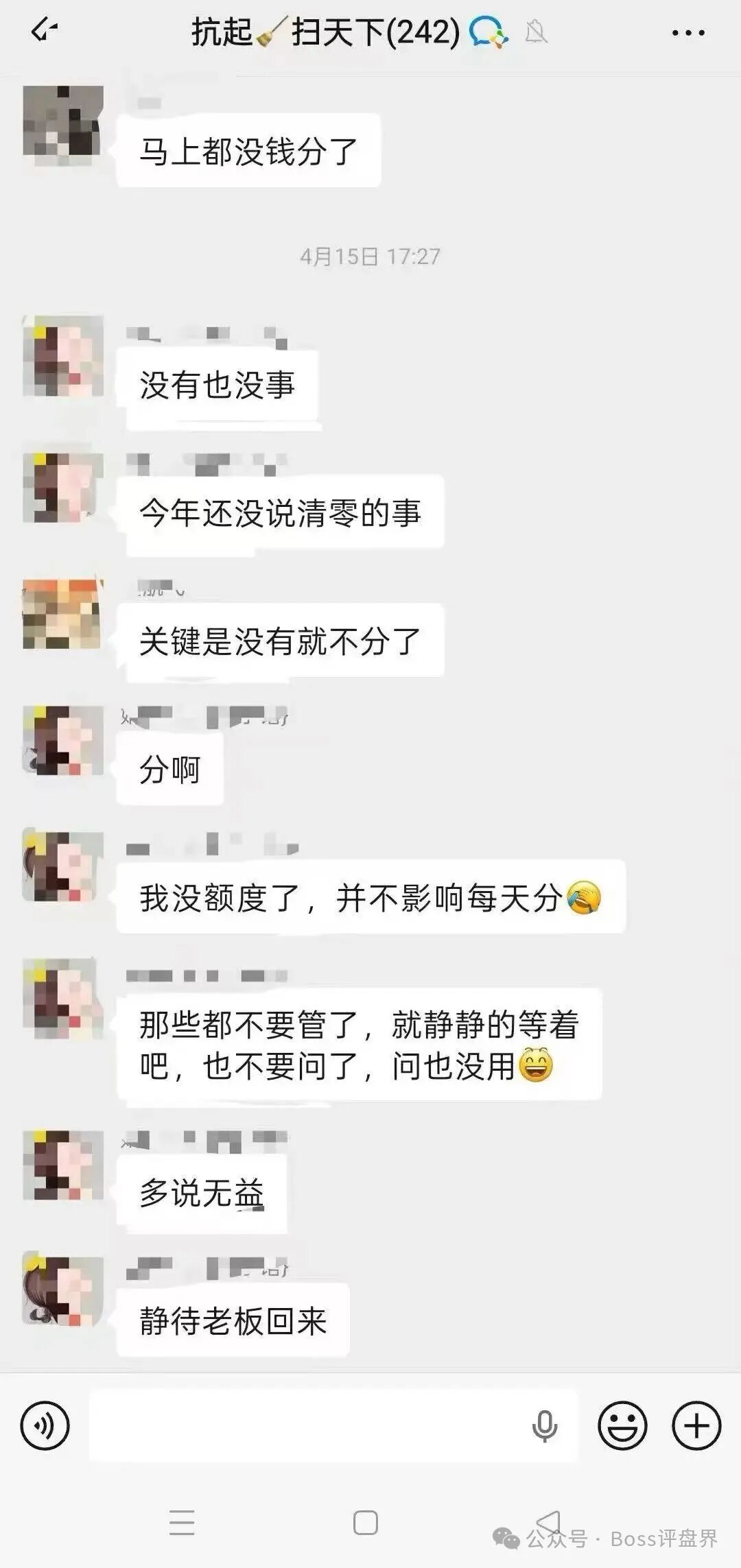Open the system recent apps menu

pyautogui.click(x=182, y=1523)
